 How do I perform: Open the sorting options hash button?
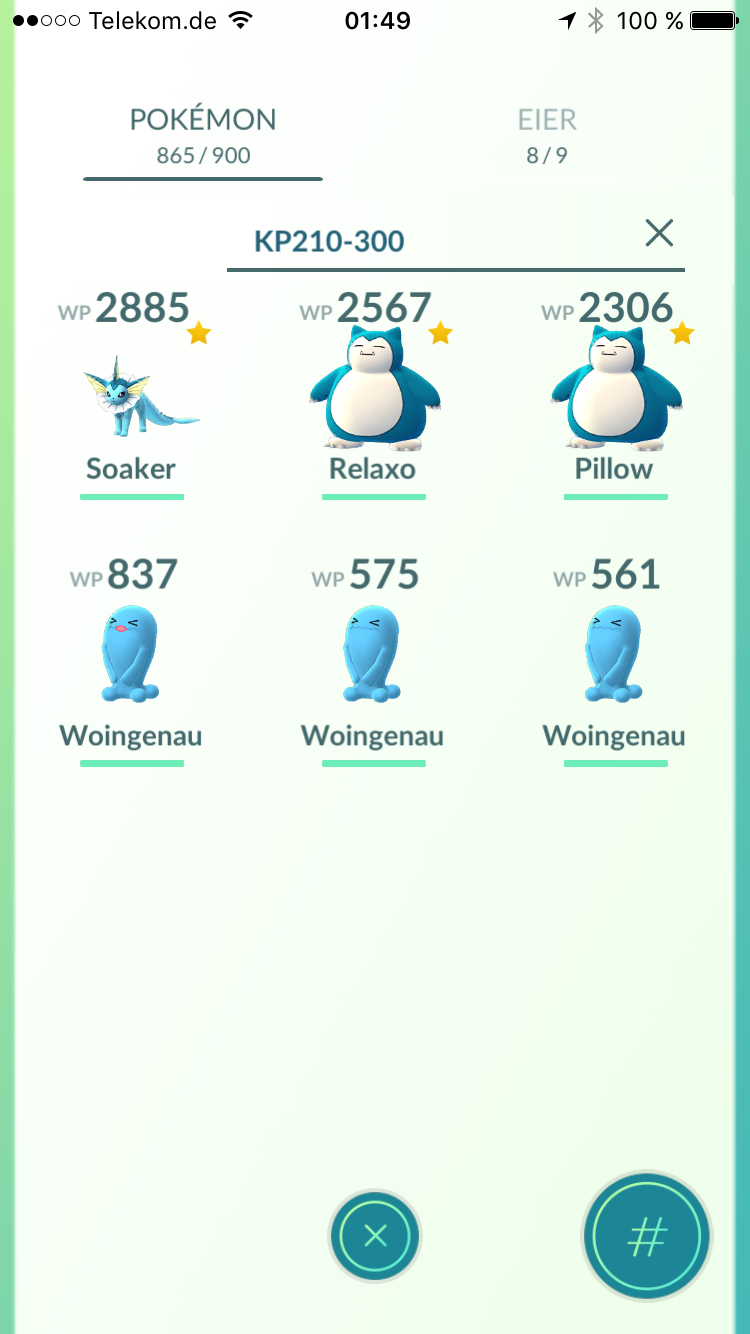[646, 1236]
